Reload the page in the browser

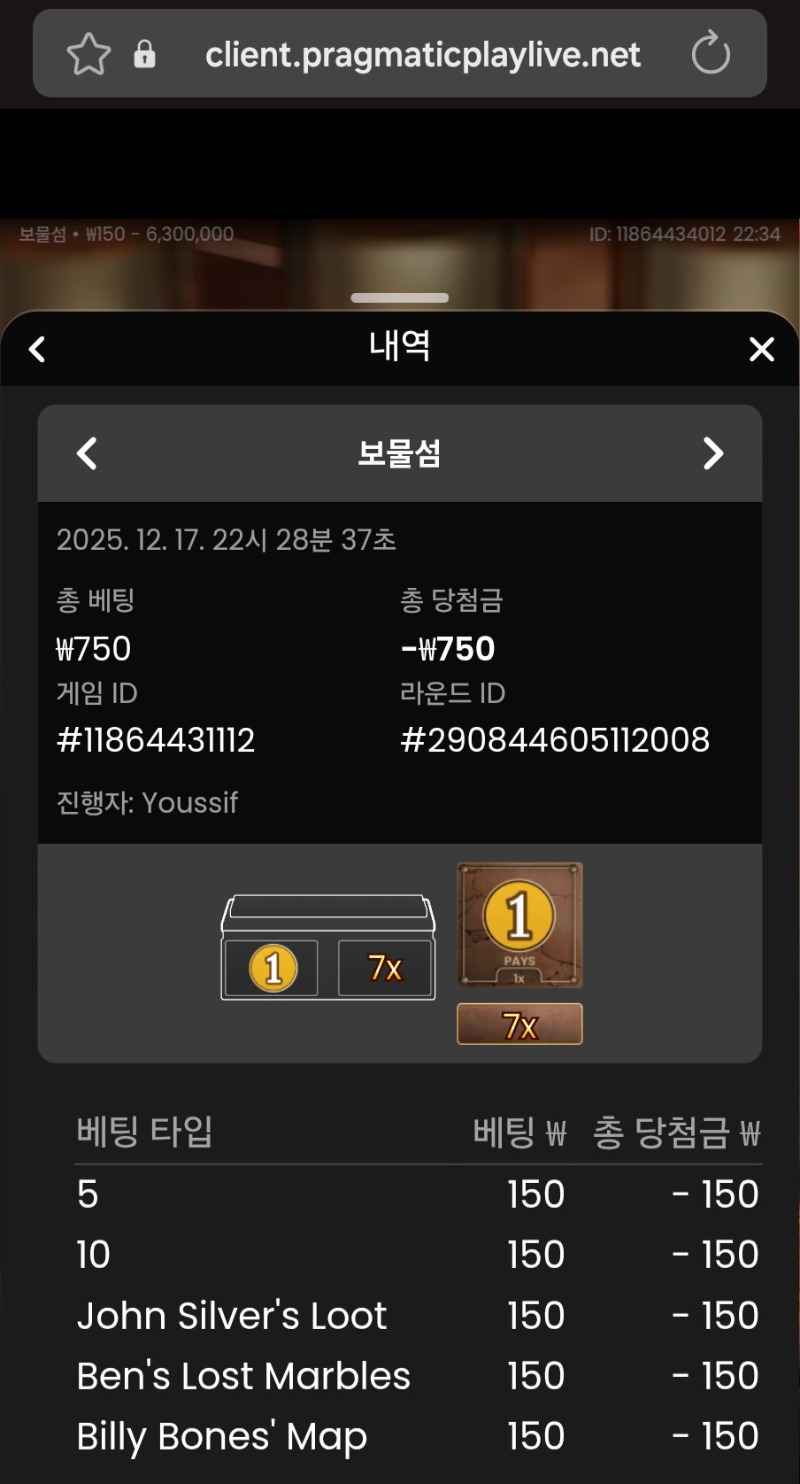(711, 55)
